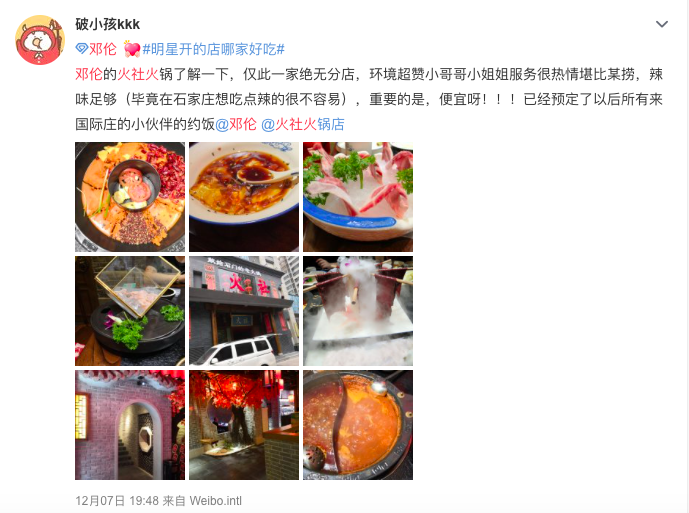
Task: View the dry ice smoke dish photo
Action: pos(358,311)
